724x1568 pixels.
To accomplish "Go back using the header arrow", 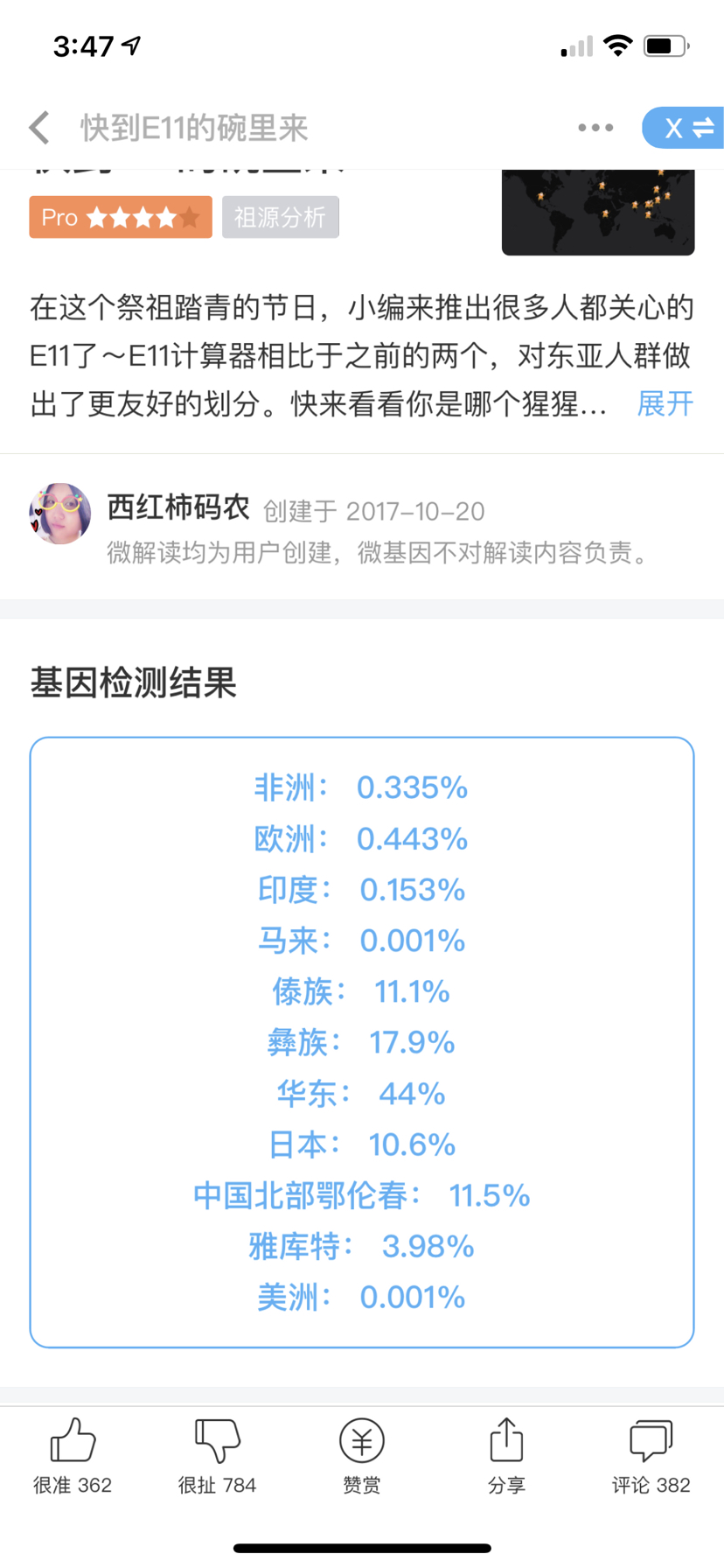I will (x=39, y=128).
